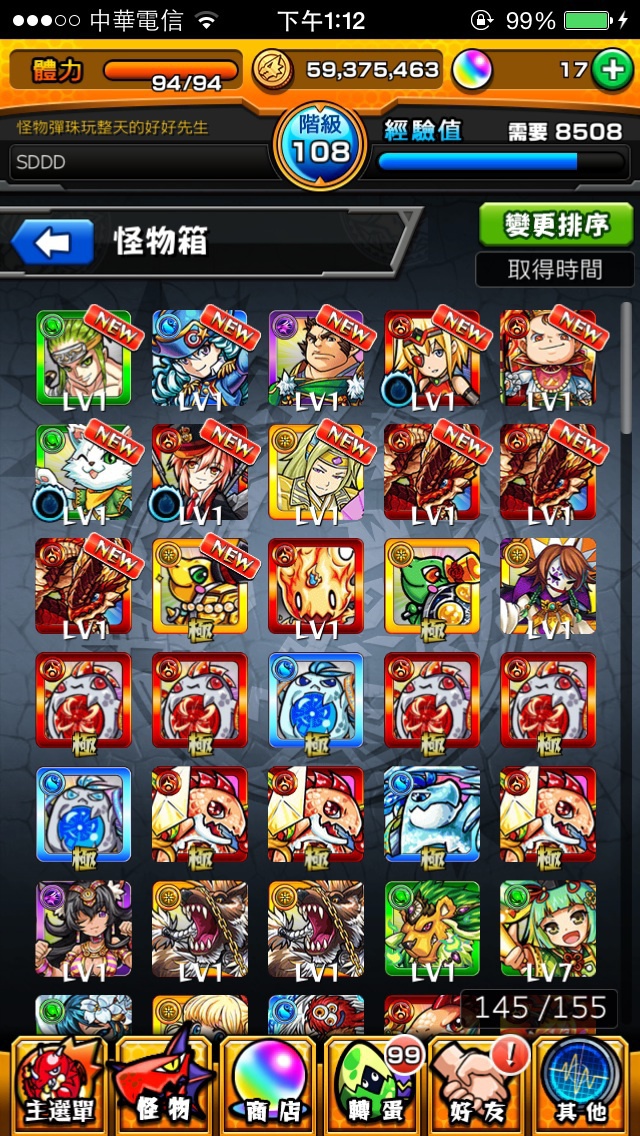Screen dimensions: 640x1136
Task: Add orbs with the green plus button
Action: click(610, 69)
